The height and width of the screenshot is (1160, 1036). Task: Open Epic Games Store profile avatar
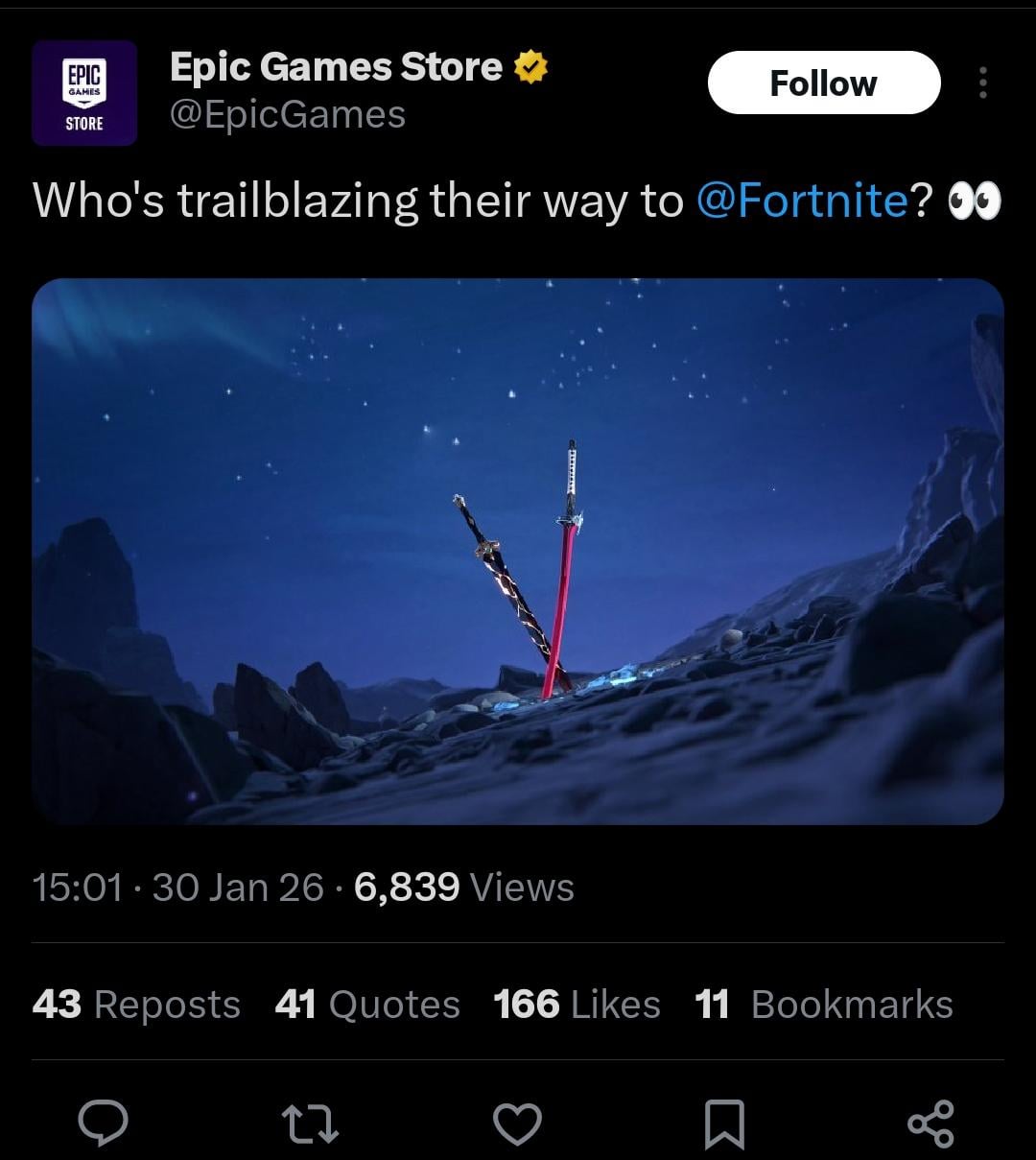coord(84,93)
